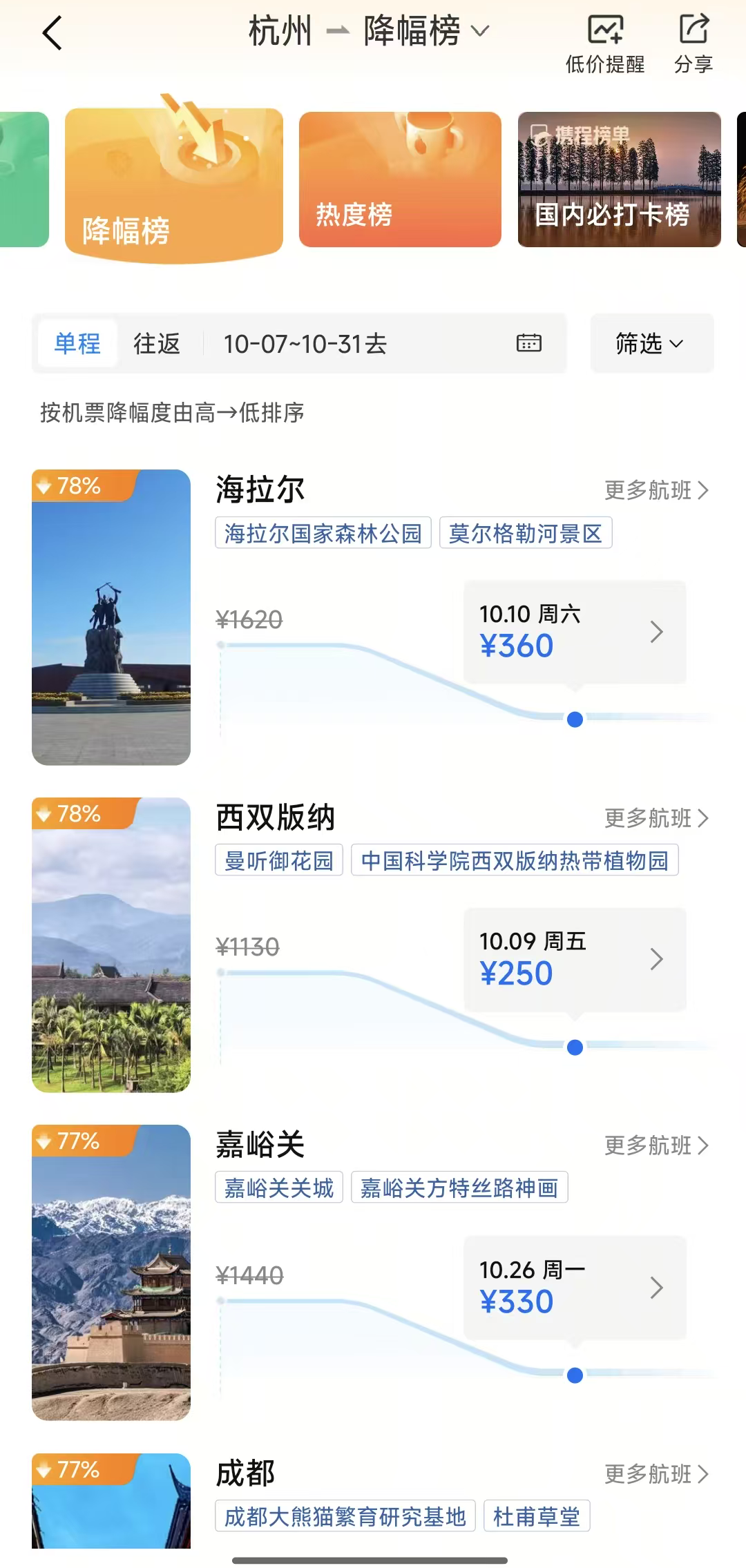
Task: Expand the 筛选 filter dropdown
Action: [652, 343]
